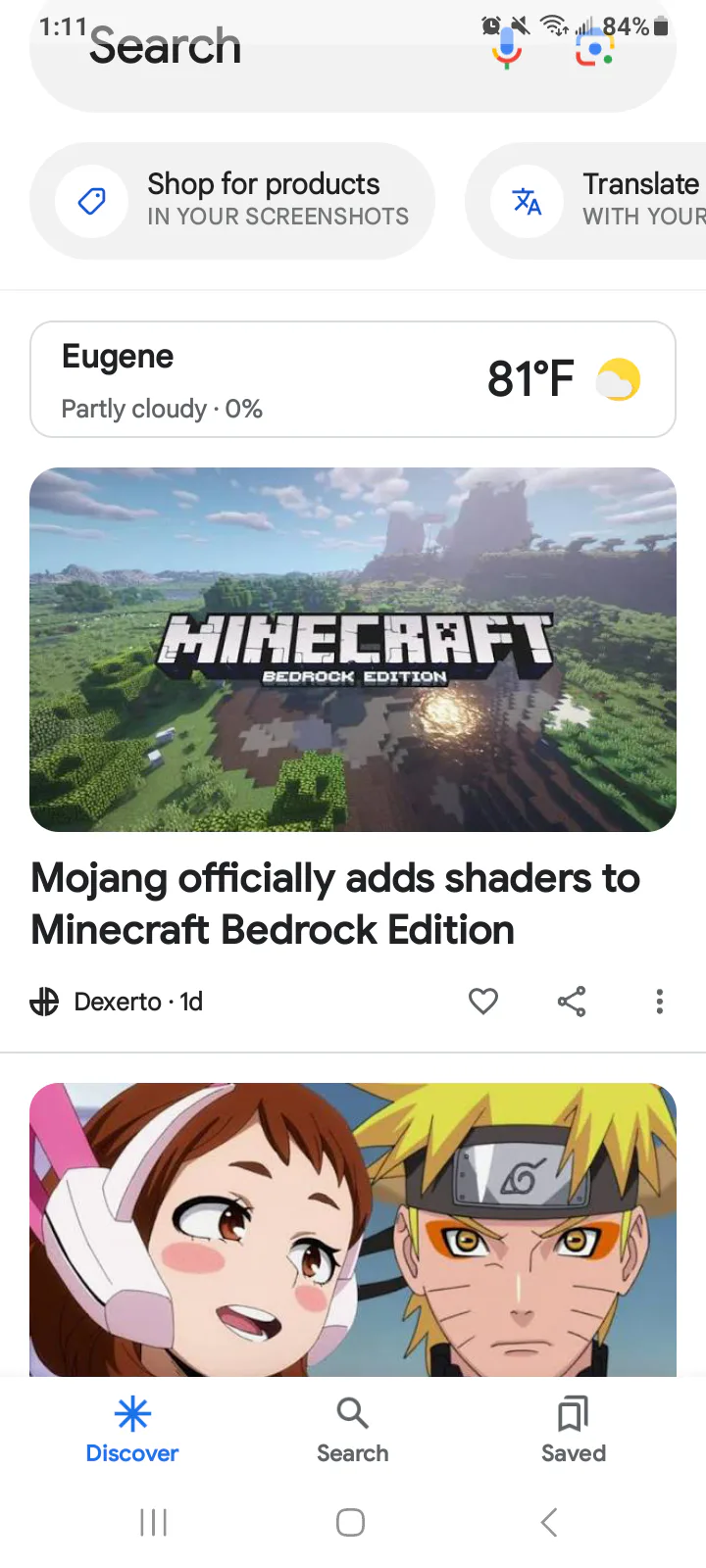This screenshot has height=1568, width=706.
Task: Open the Eugene weather card
Action: [353, 379]
